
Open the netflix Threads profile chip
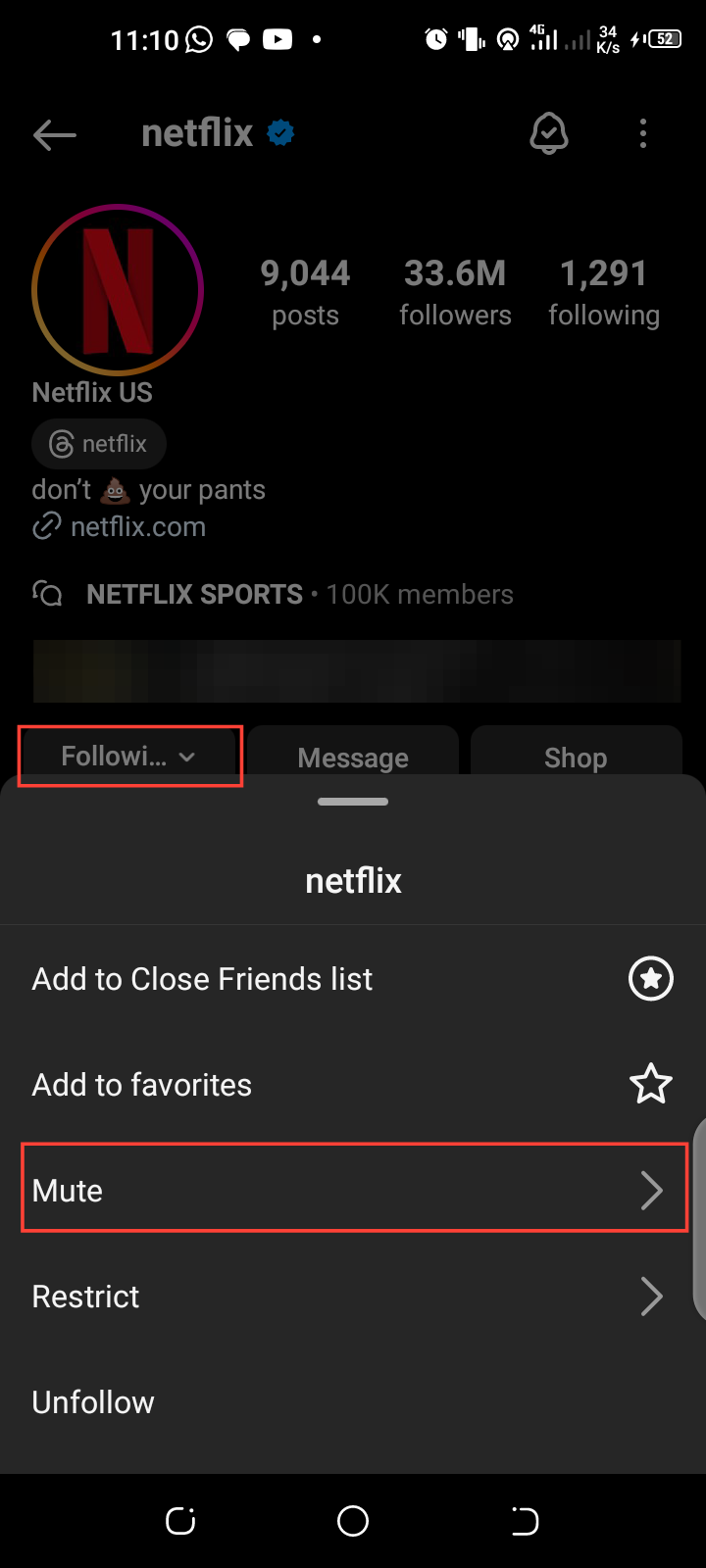99,444
